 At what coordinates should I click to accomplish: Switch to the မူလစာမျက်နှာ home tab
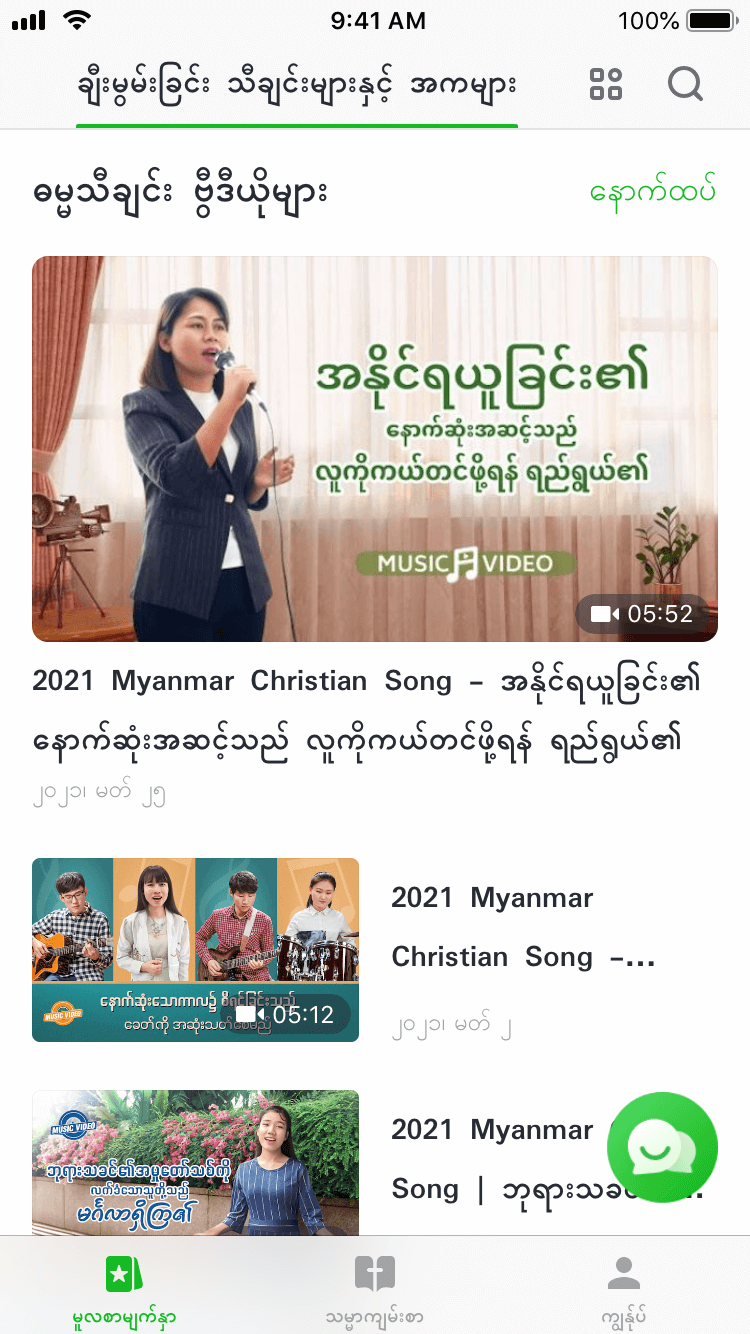point(125,1290)
